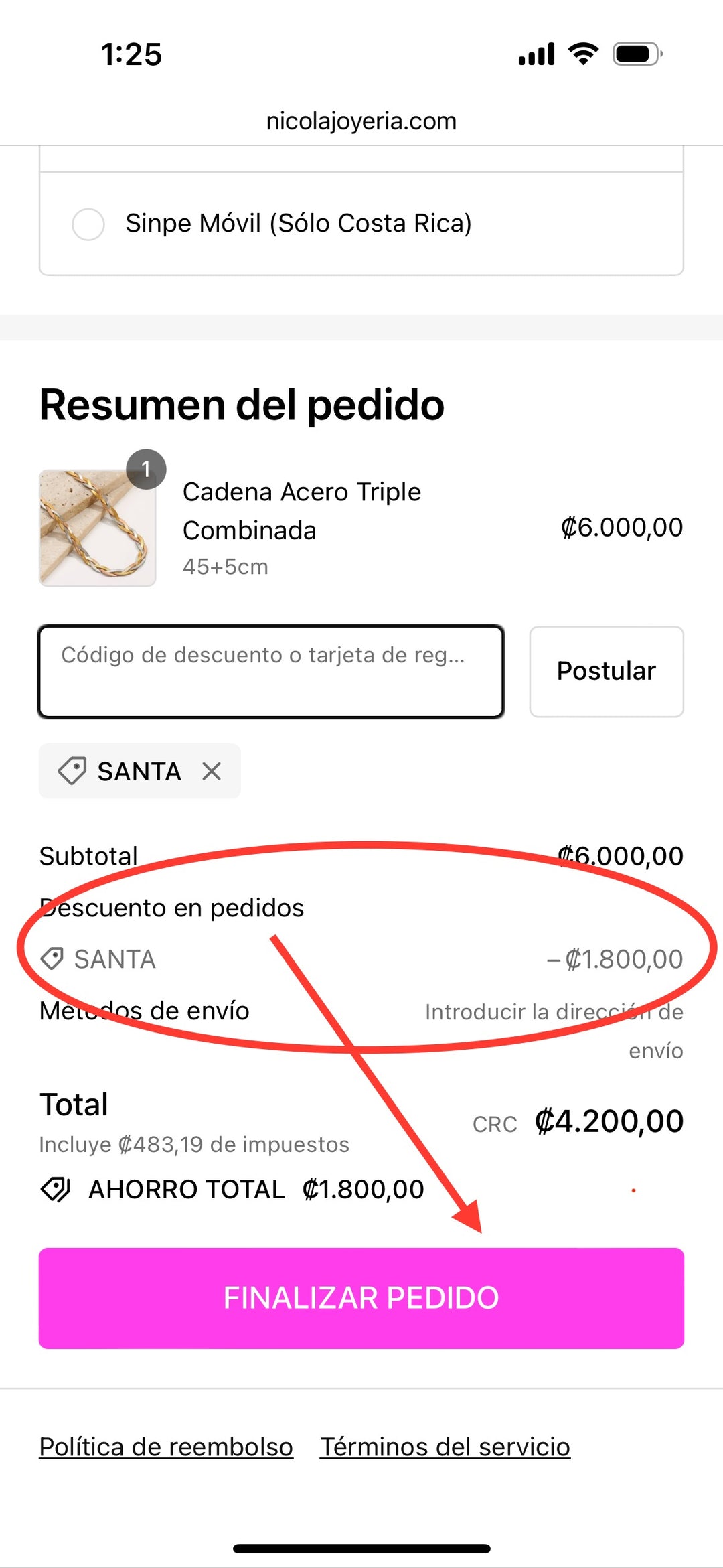This screenshot has height=1568, width=723.
Task: Open Política de reembolso link
Action: click(166, 1447)
